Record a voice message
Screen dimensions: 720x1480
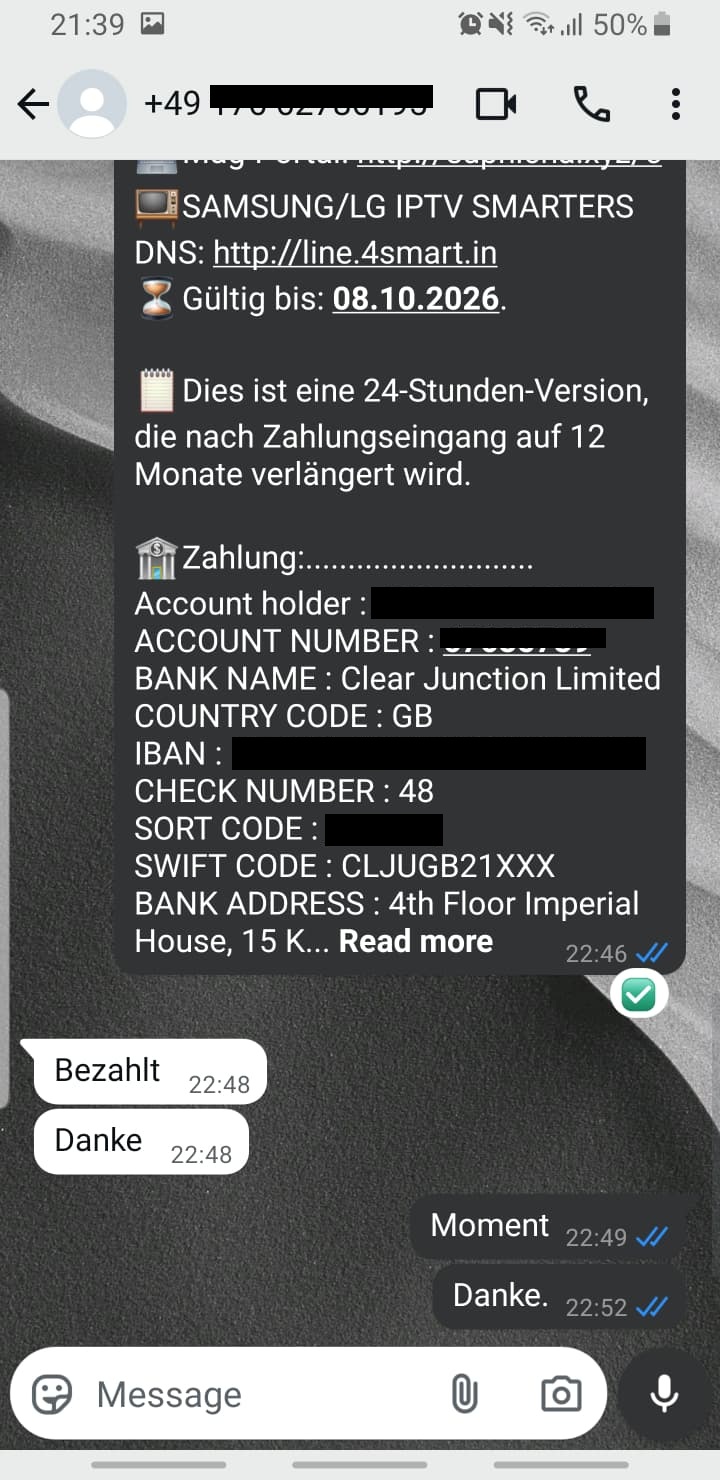[x=664, y=1394]
